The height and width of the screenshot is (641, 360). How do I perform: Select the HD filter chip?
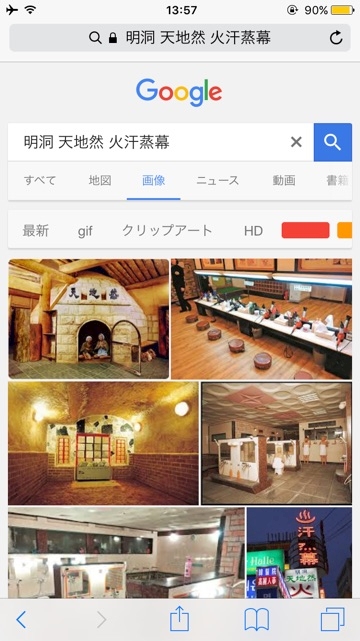point(253,231)
